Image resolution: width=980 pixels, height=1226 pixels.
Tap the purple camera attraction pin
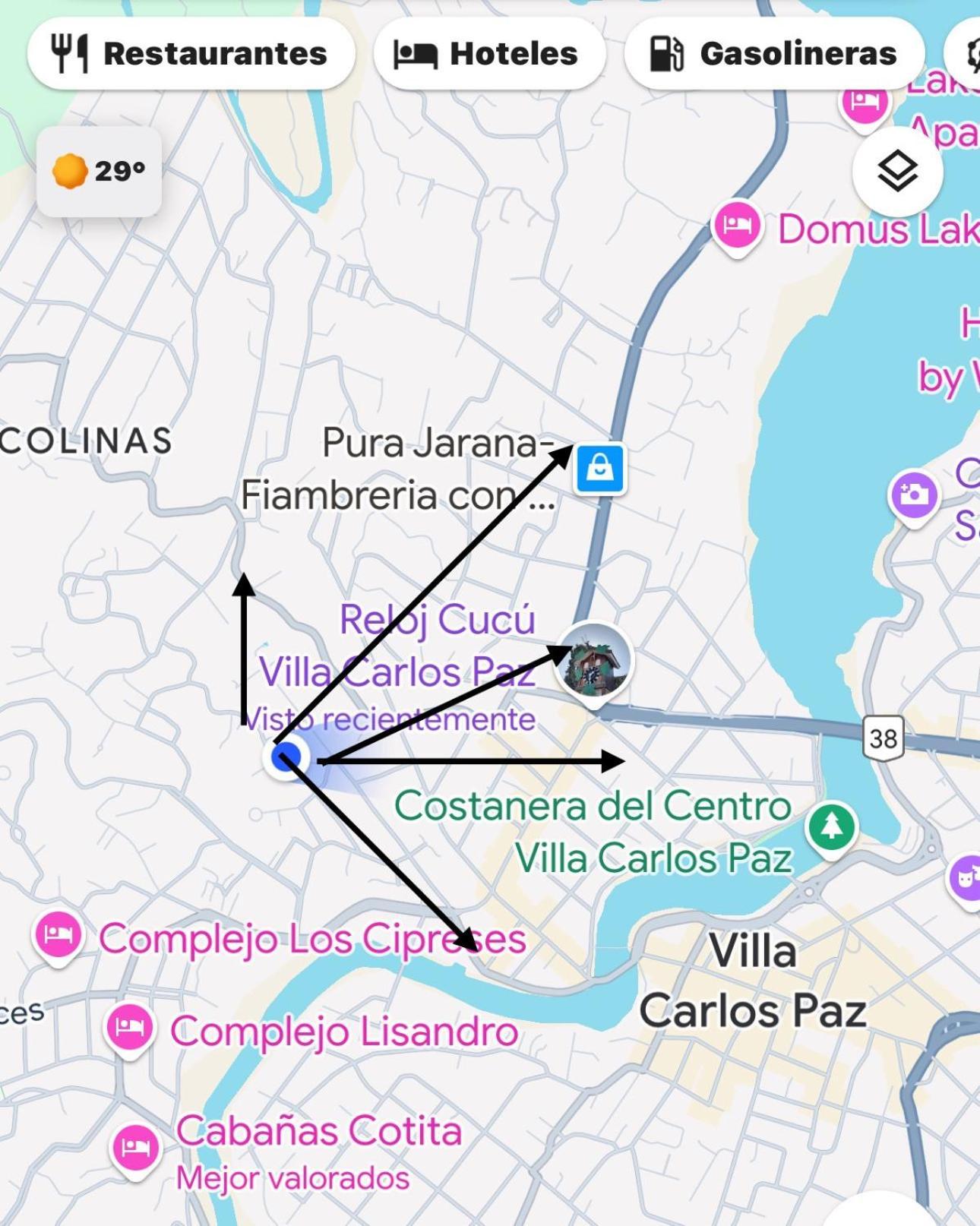[914, 495]
